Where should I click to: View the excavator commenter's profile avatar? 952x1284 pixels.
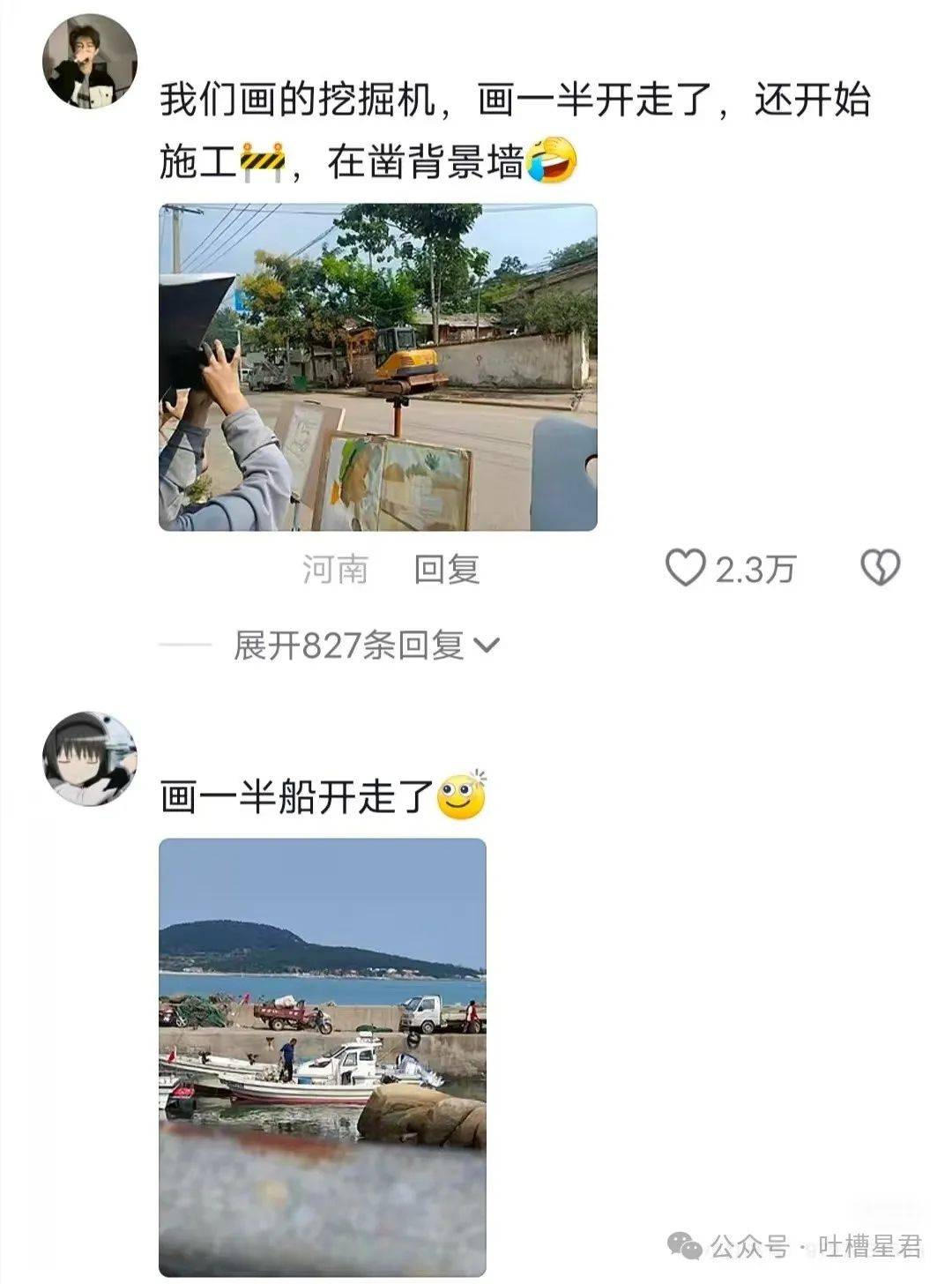[x=90, y=62]
